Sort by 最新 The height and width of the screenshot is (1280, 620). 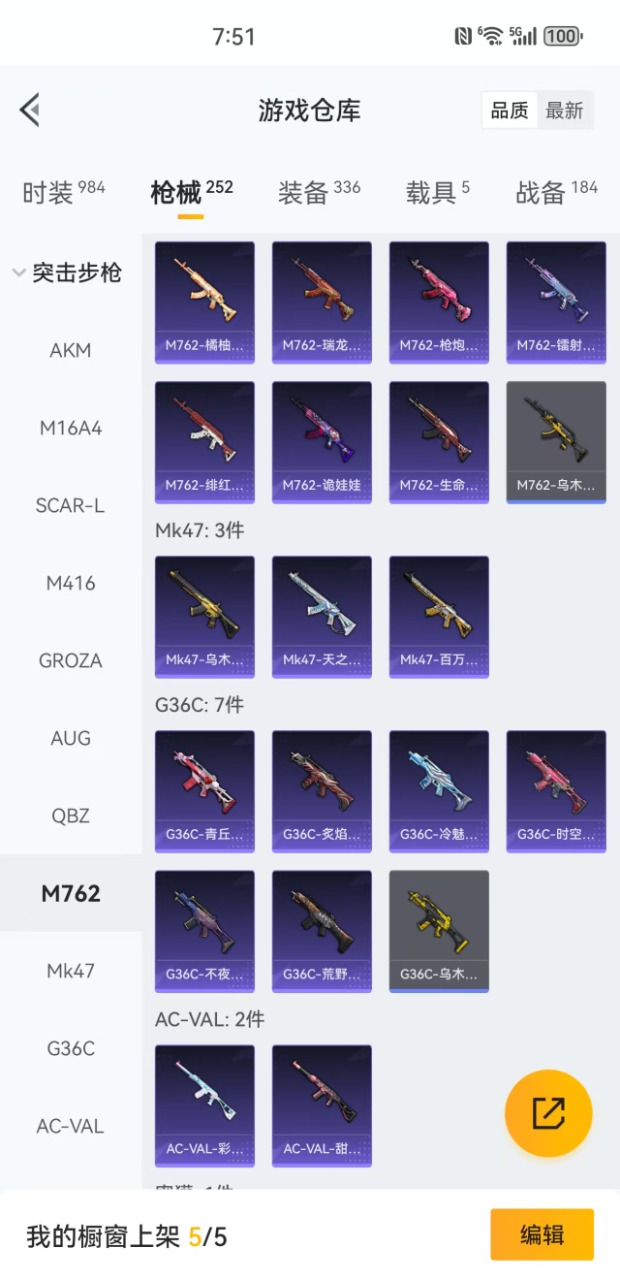pyautogui.click(x=564, y=111)
